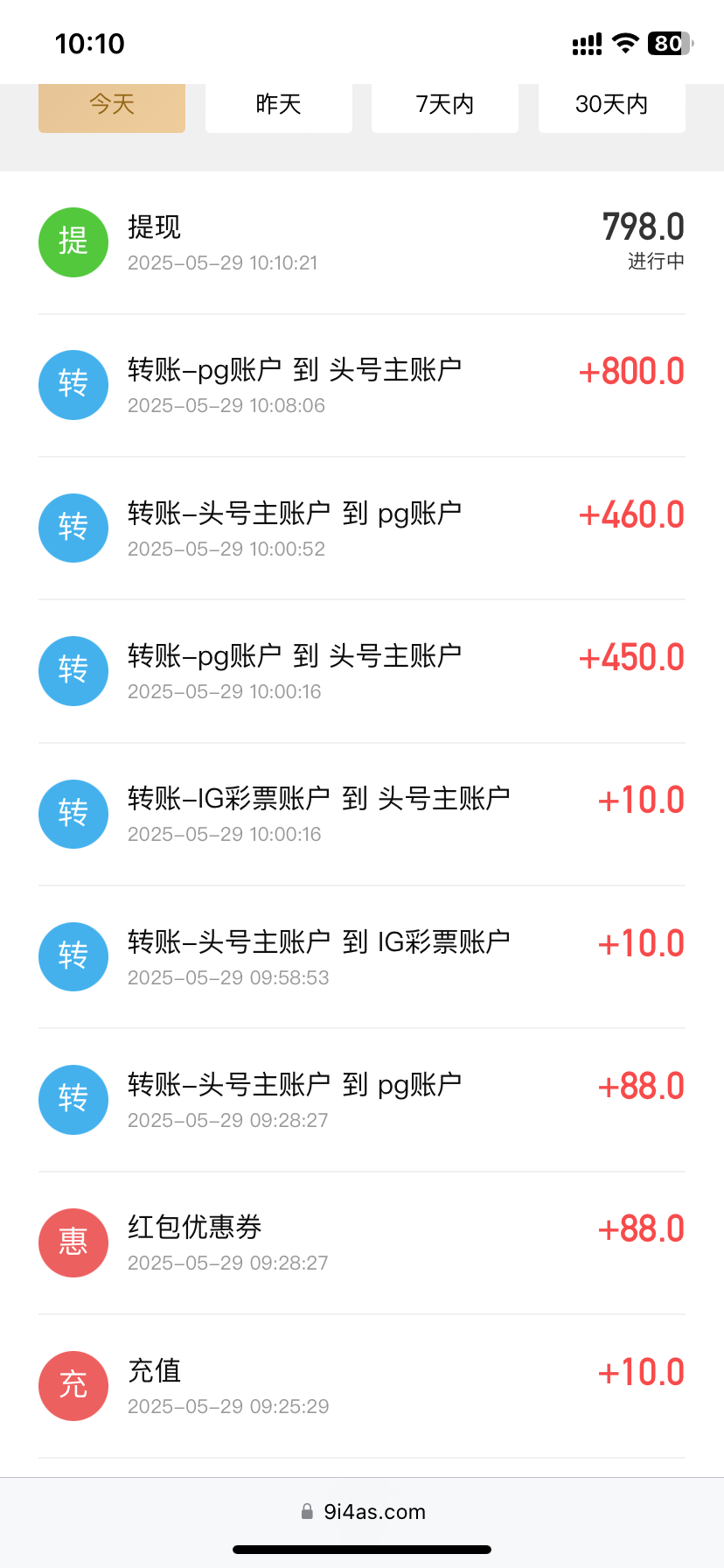Select the 今天 filter tab
The height and width of the screenshot is (1568, 724).
click(112, 106)
